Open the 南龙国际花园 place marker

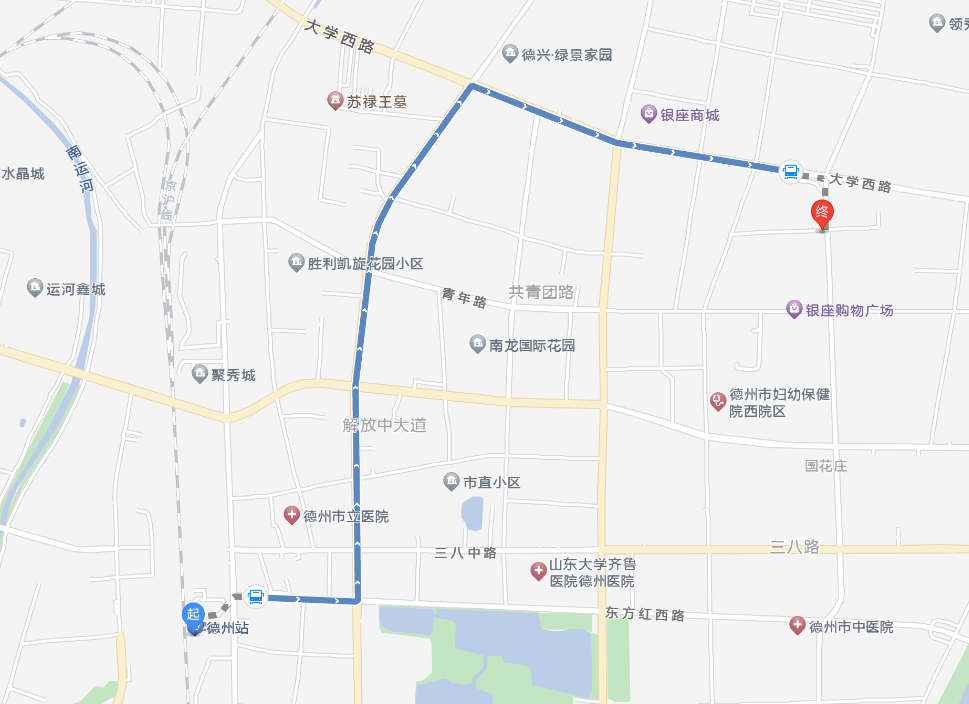pyautogui.click(x=478, y=345)
